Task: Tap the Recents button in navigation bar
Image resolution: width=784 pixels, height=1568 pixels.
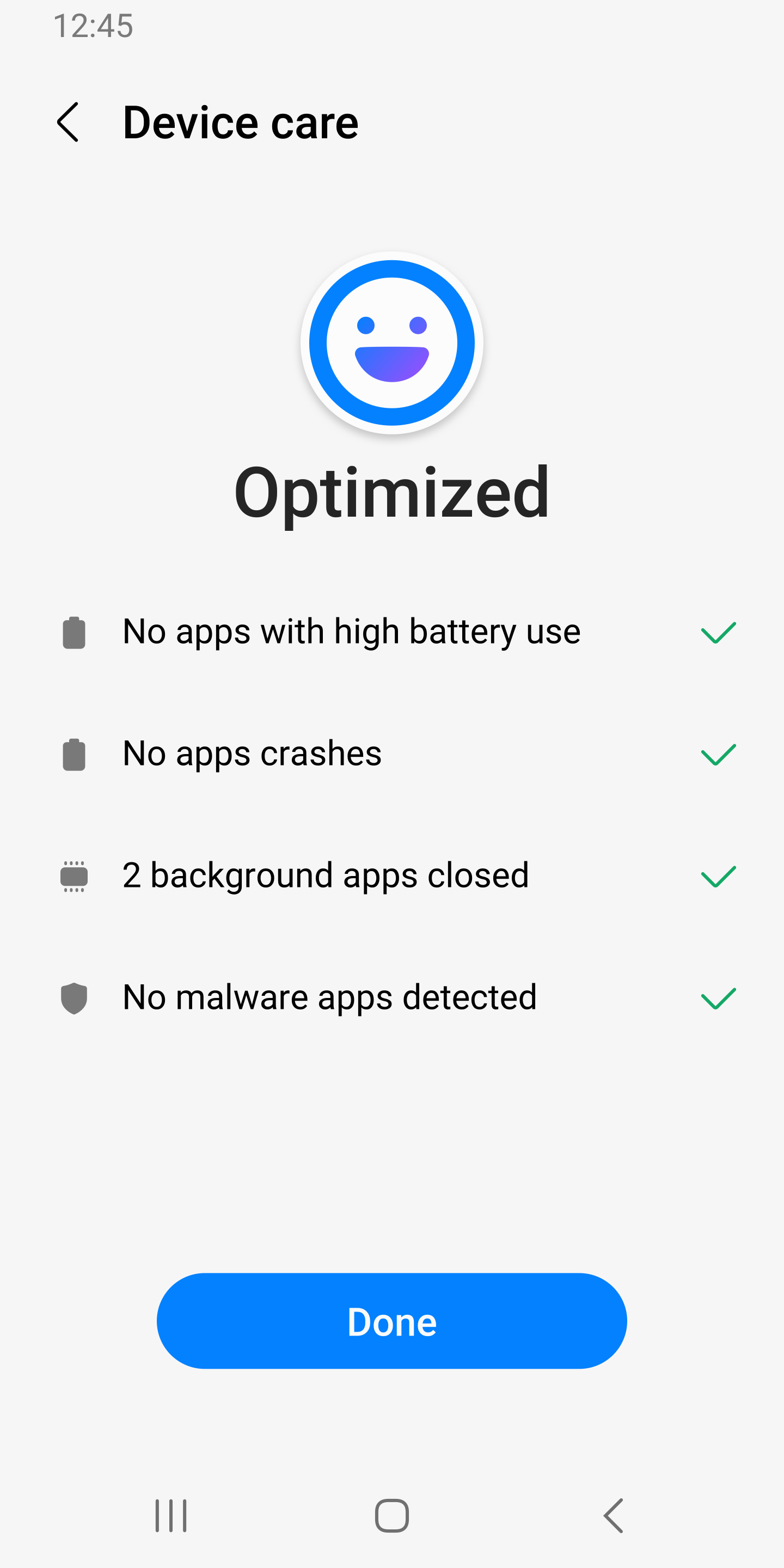Action: pos(171,1516)
